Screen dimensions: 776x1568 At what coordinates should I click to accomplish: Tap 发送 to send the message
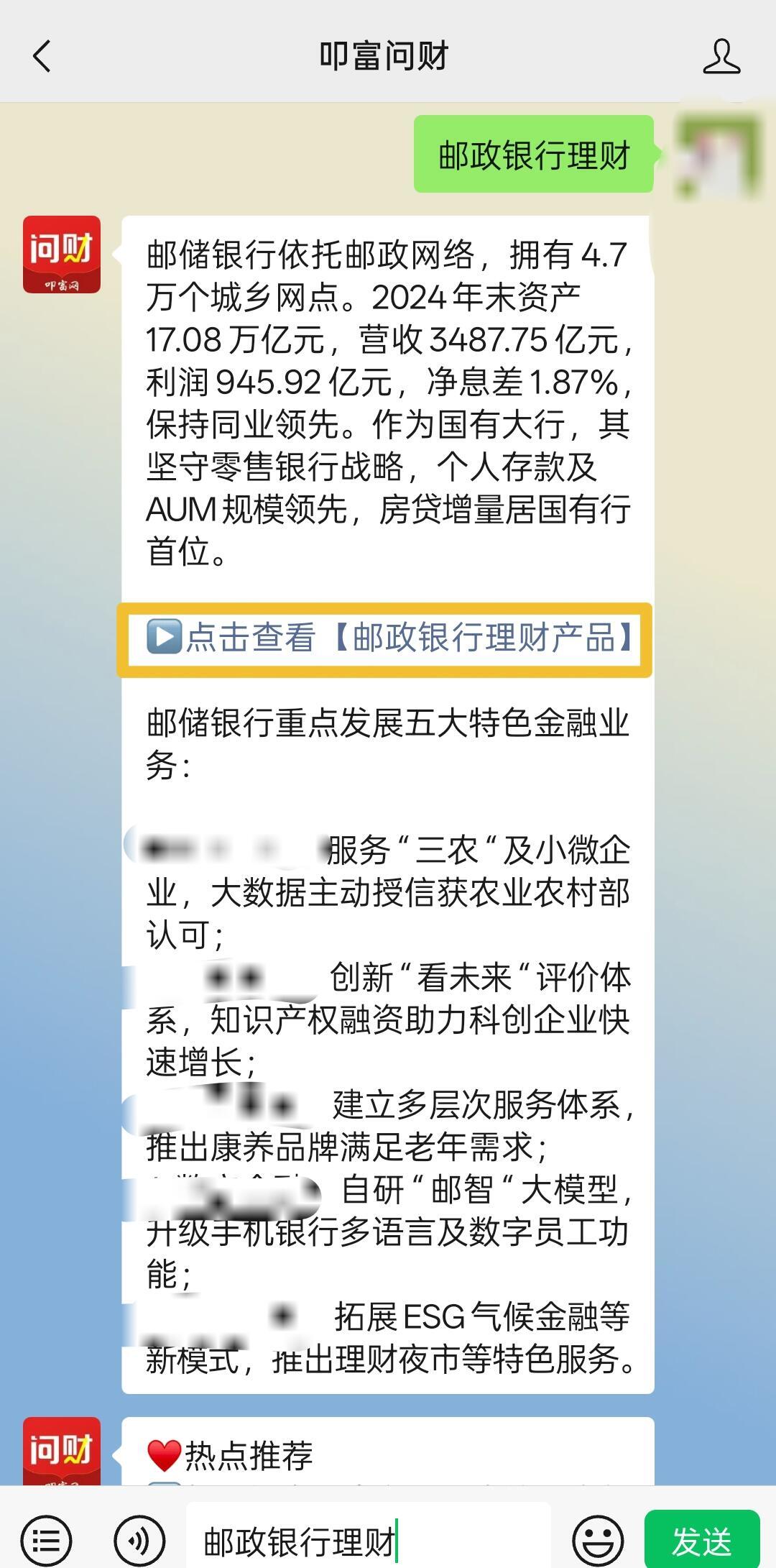(x=701, y=1541)
